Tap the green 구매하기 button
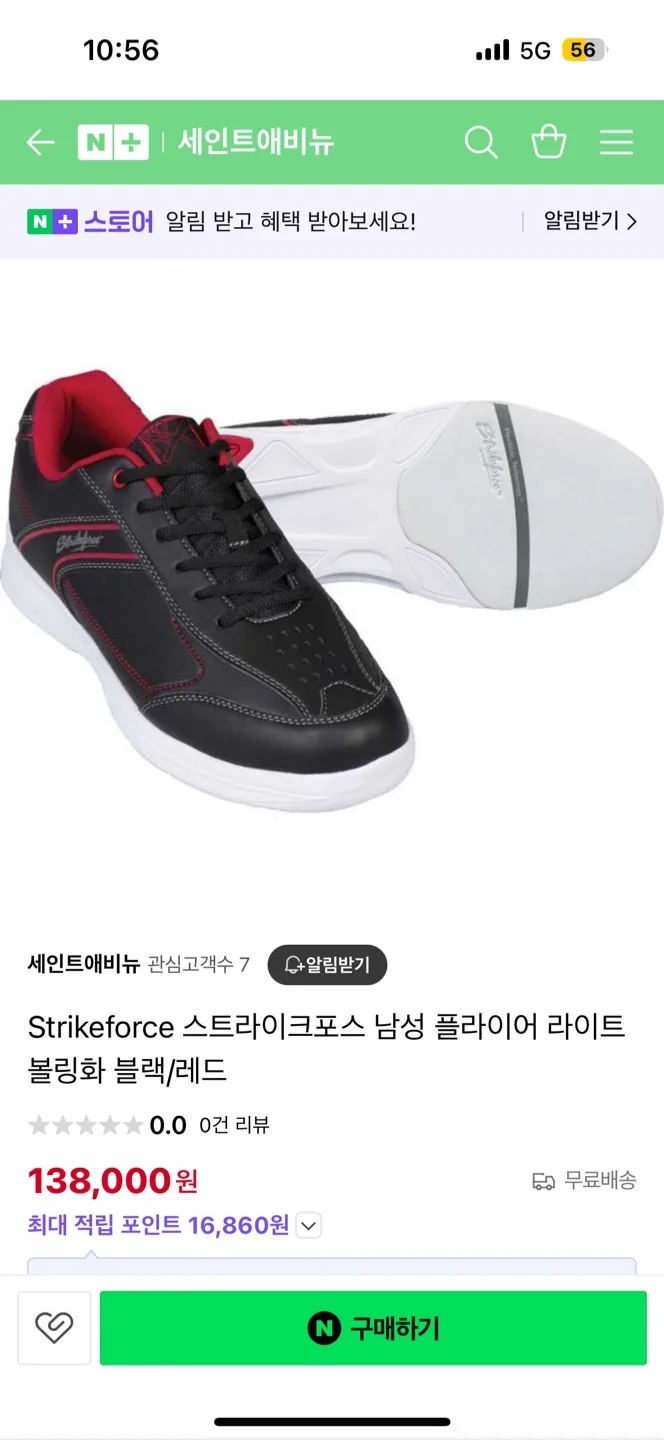Viewport: 664px width, 1440px height. coord(373,1328)
